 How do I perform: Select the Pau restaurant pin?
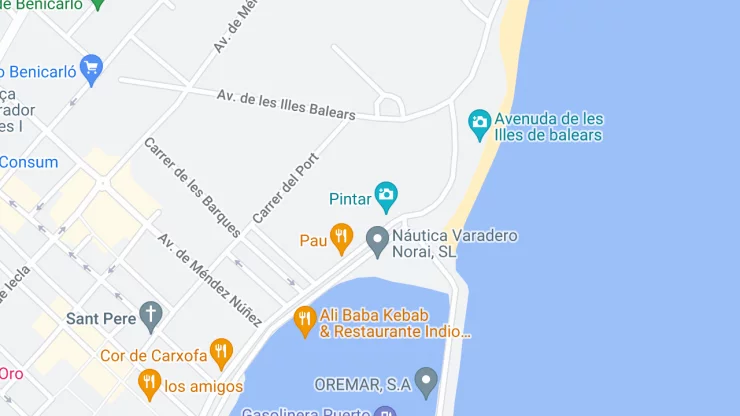pyautogui.click(x=341, y=237)
